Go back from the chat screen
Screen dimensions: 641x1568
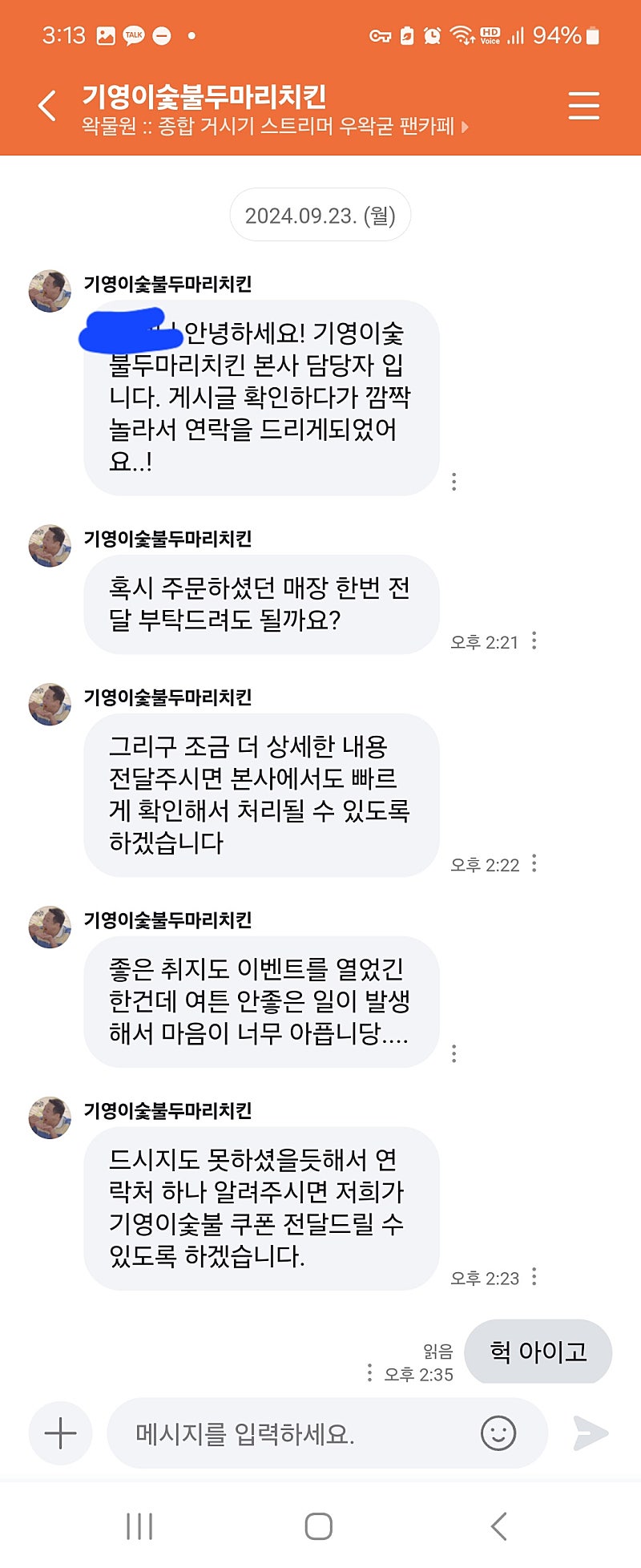pos(48,105)
